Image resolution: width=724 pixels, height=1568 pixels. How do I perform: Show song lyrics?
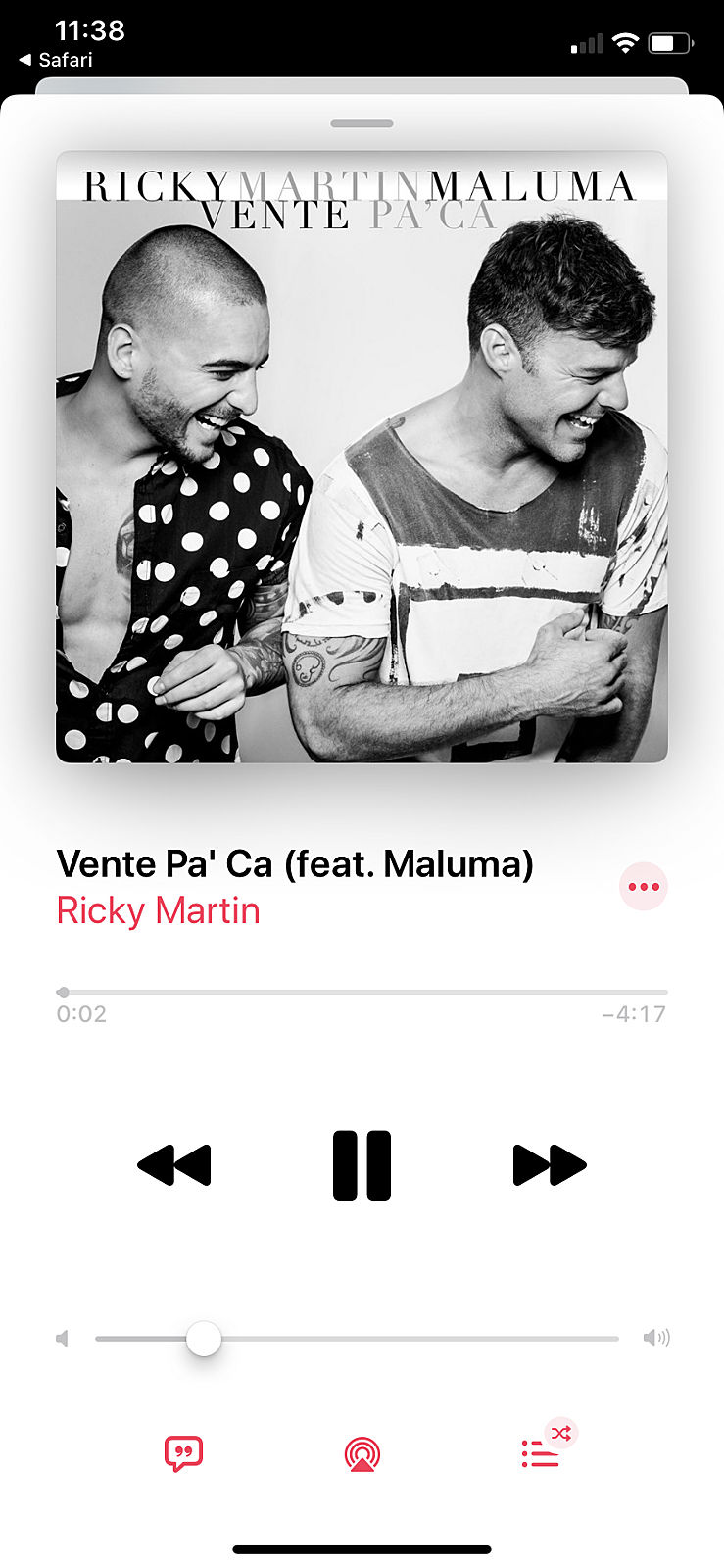[183, 1453]
